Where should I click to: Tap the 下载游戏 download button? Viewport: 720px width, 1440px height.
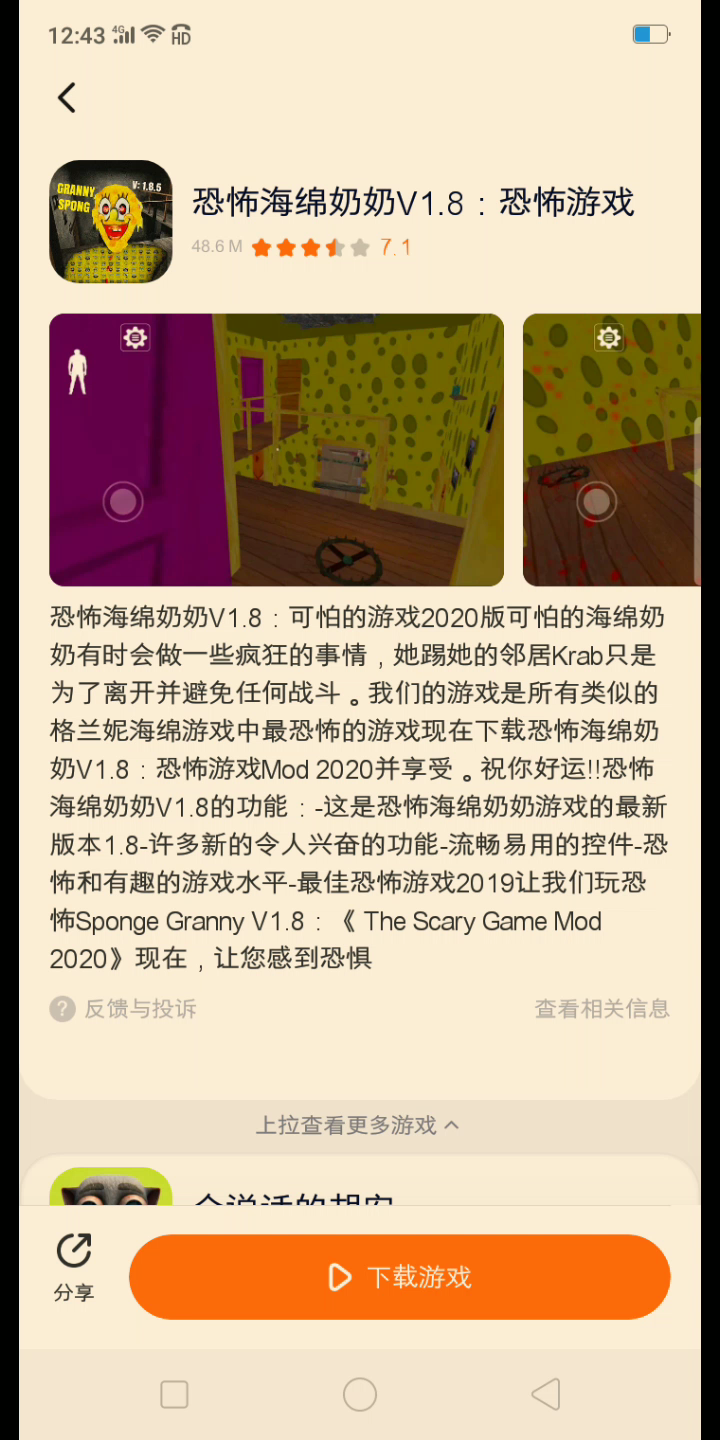[x=399, y=1277]
